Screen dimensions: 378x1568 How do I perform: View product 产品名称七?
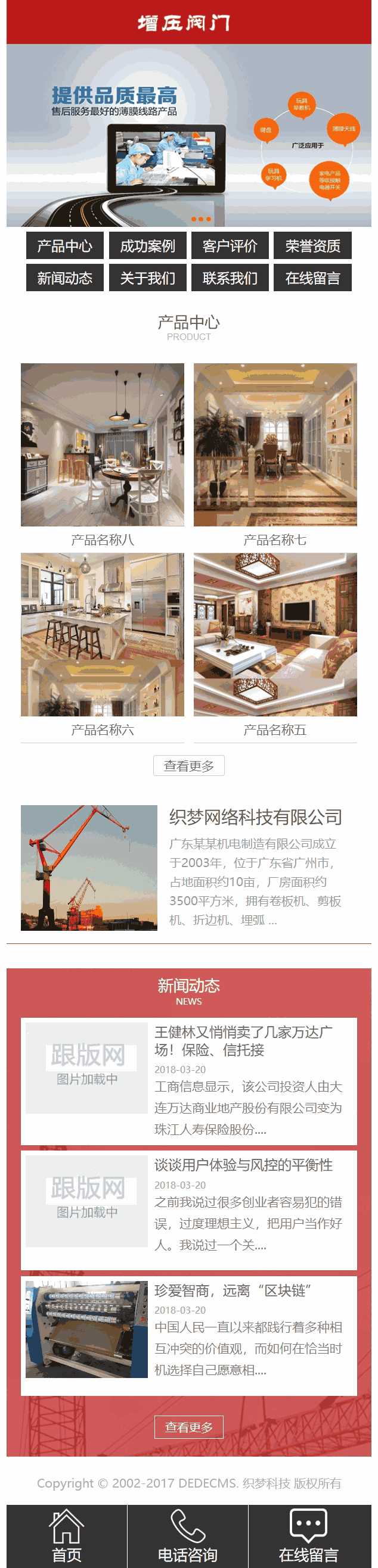pyautogui.click(x=275, y=445)
